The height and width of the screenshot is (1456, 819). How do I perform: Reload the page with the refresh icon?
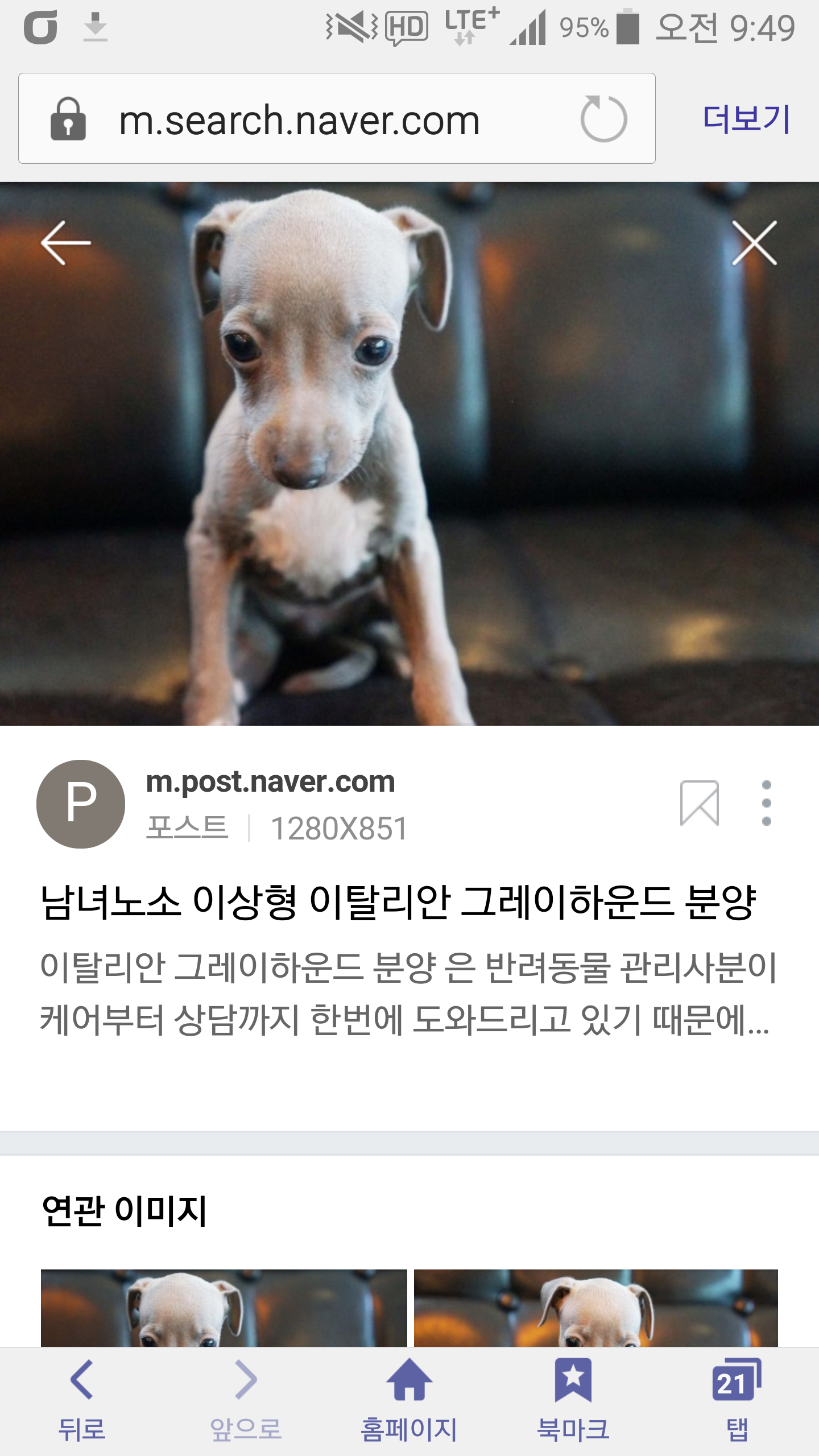click(x=603, y=119)
